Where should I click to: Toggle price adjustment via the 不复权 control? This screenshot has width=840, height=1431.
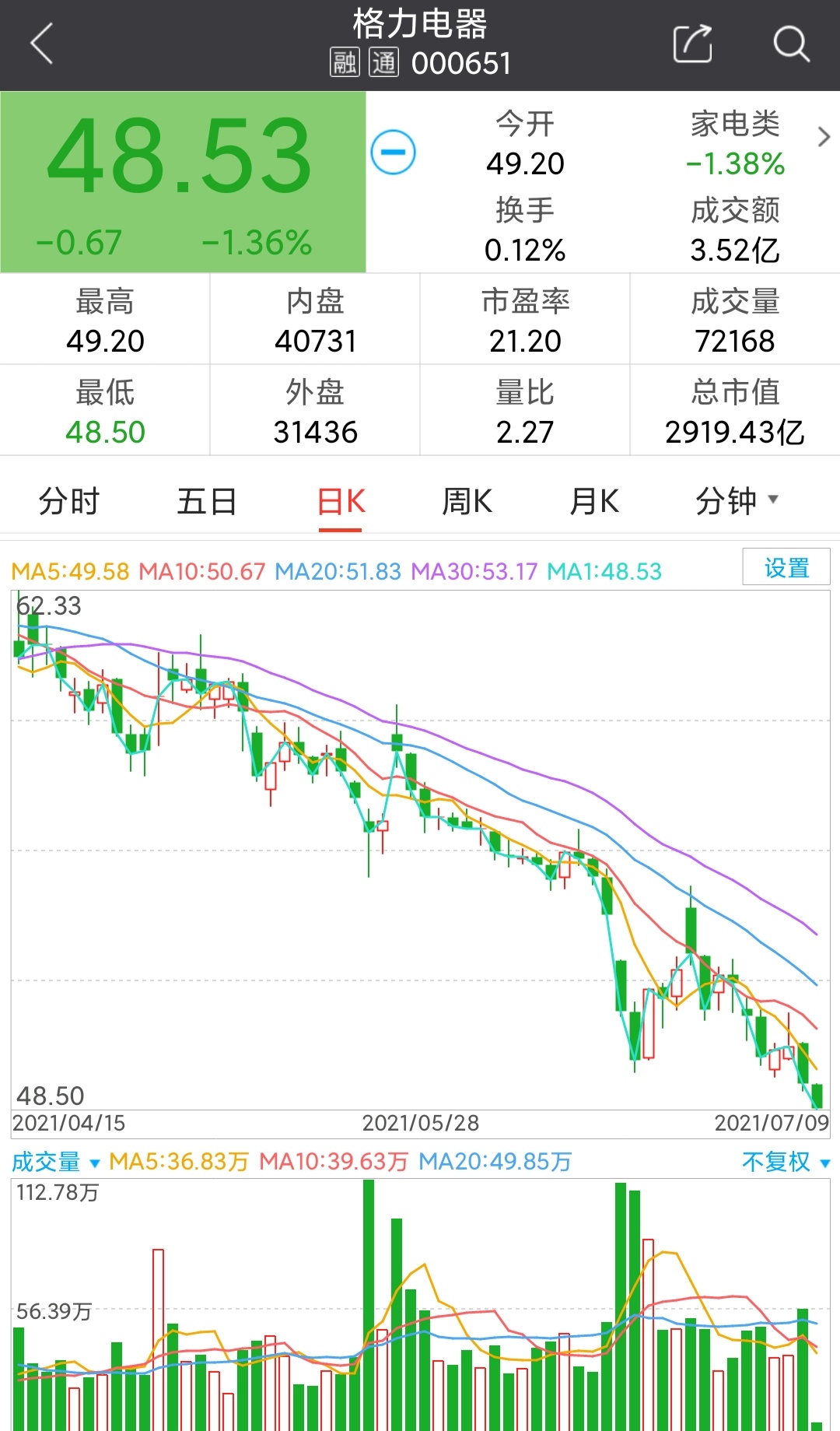(x=776, y=1162)
